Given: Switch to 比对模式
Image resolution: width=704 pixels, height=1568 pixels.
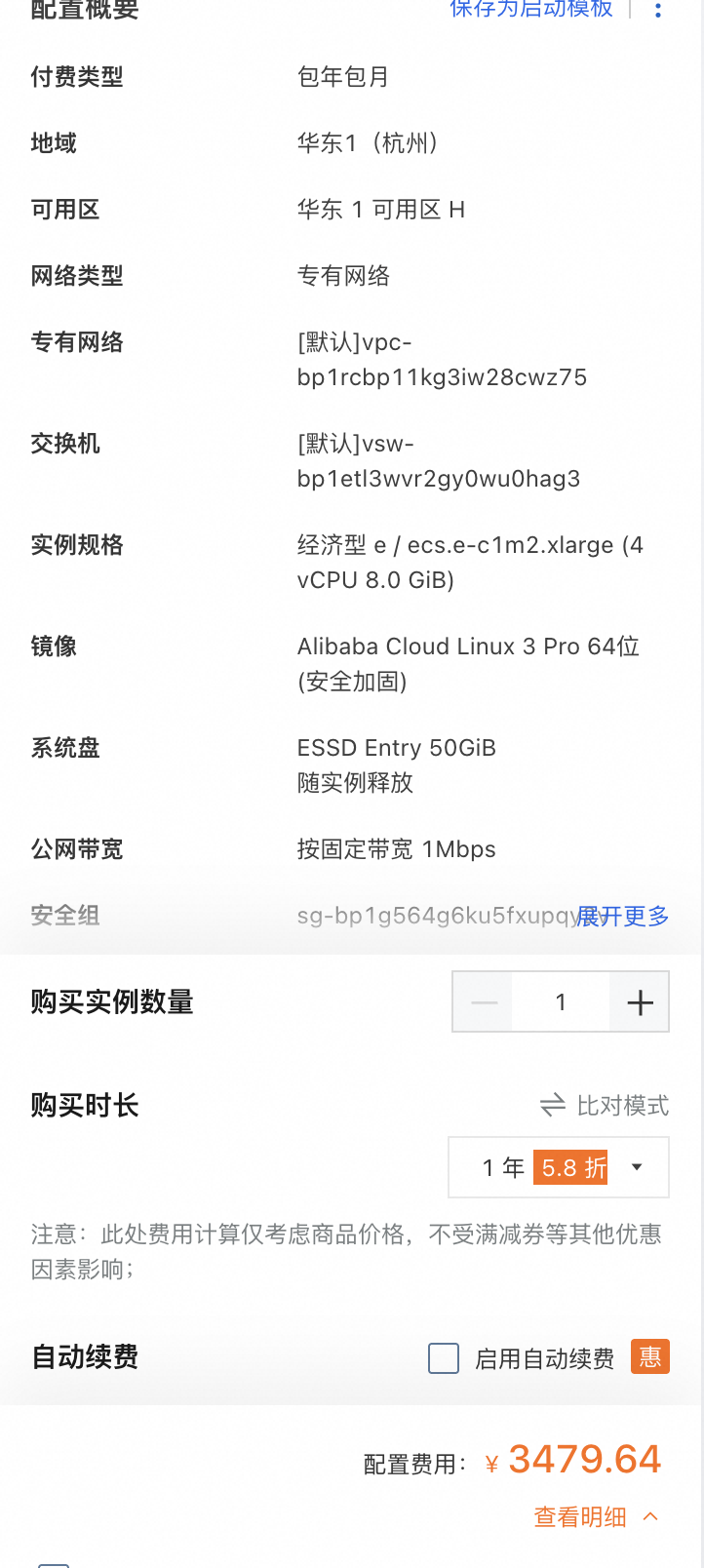Looking at the screenshot, I should pos(605,1106).
